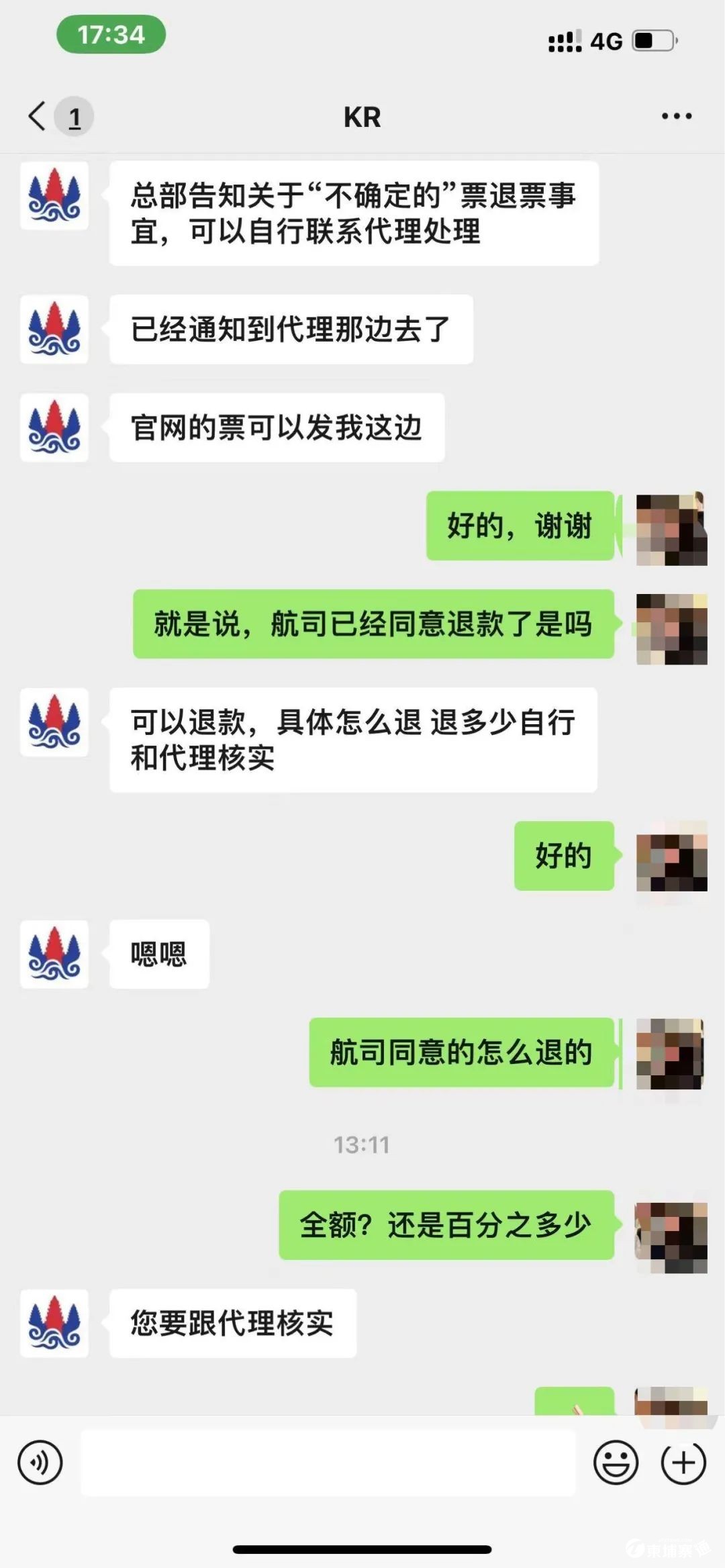Viewport: 725px width, 1568px height.
Task: Open the plus attachments panel
Action: [683, 1462]
